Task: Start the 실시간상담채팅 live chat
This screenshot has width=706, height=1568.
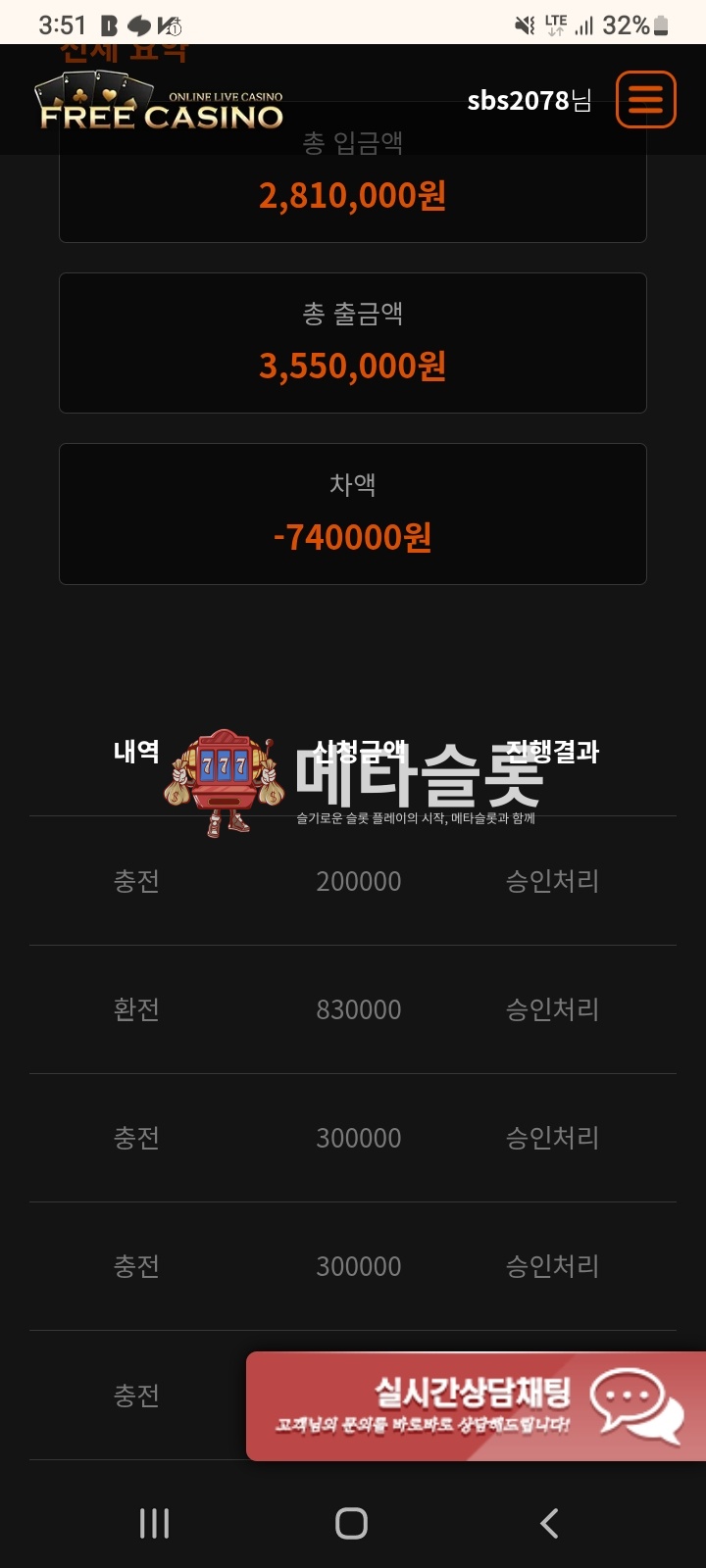Action: [x=477, y=1406]
